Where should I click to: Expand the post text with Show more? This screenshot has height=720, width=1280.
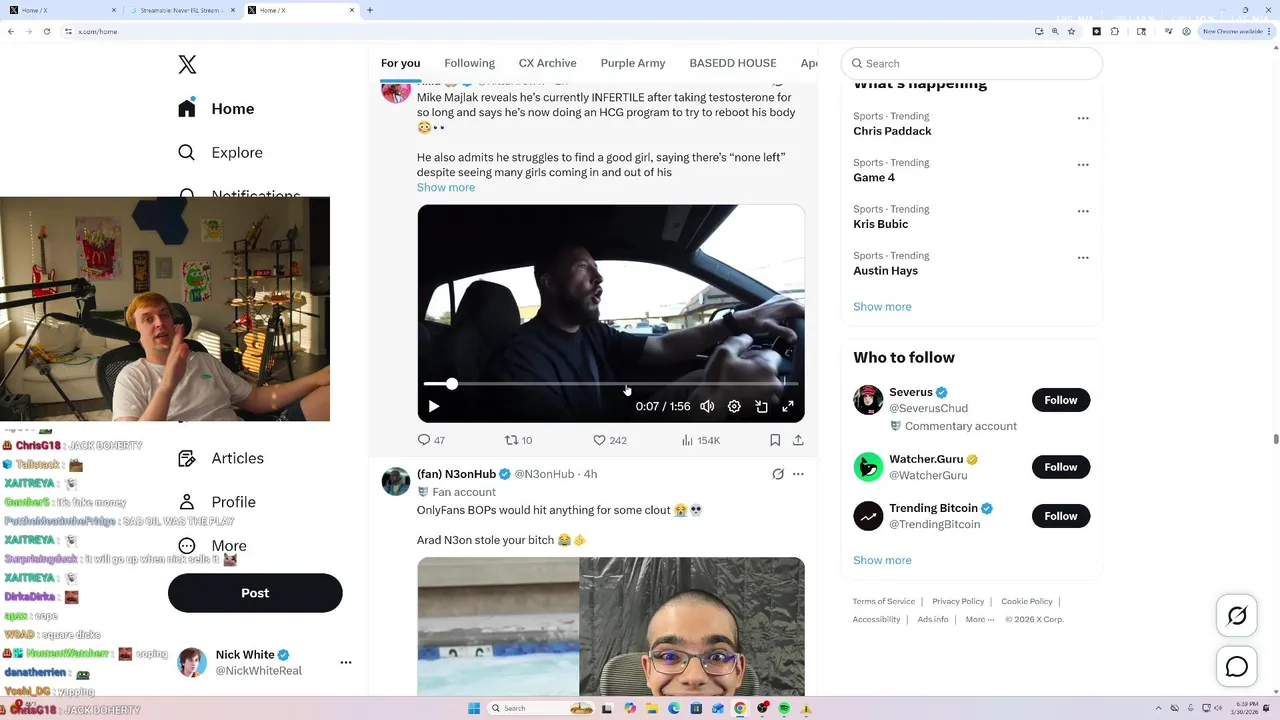[446, 187]
